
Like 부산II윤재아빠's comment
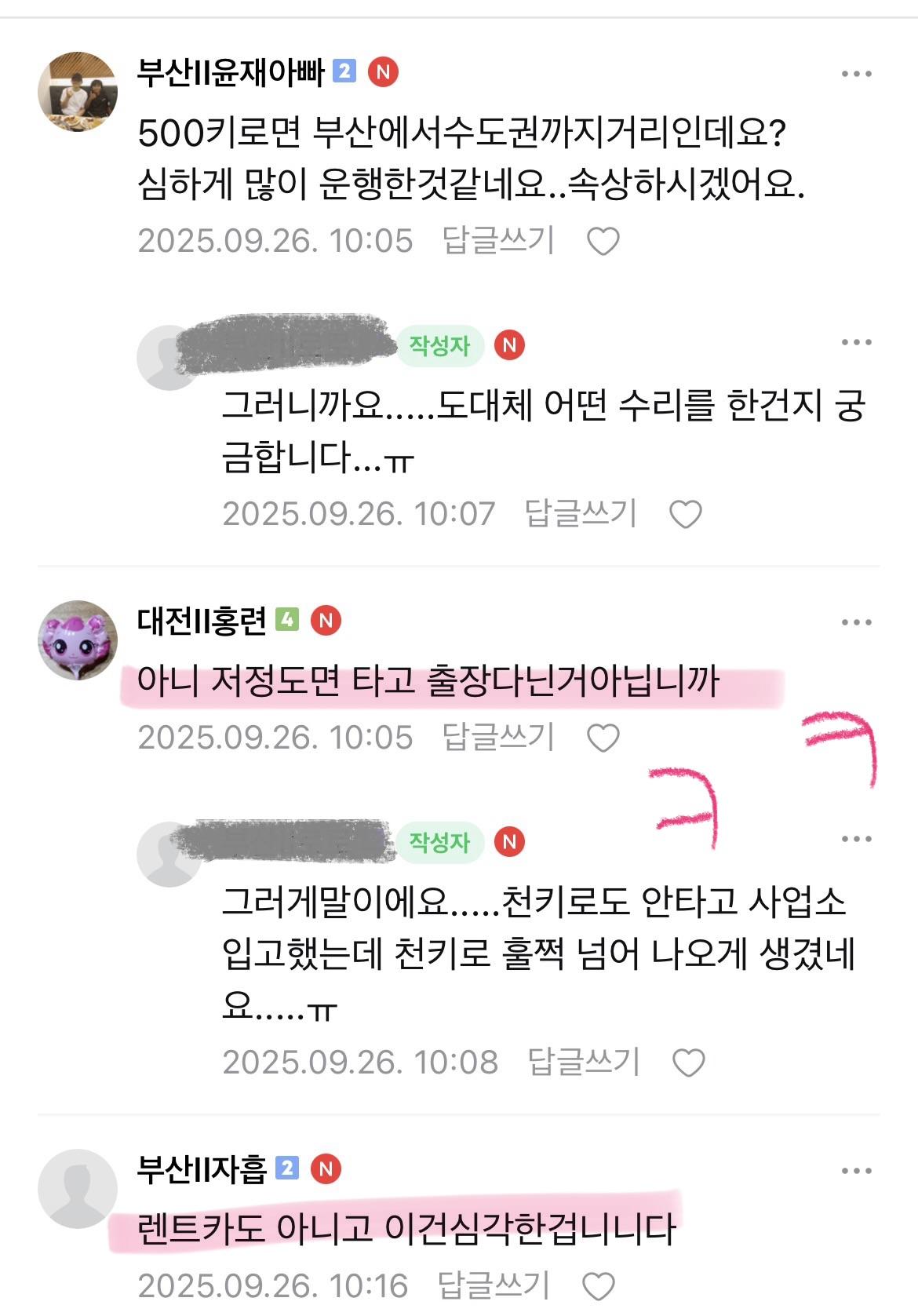pyautogui.click(x=603, y=242)
